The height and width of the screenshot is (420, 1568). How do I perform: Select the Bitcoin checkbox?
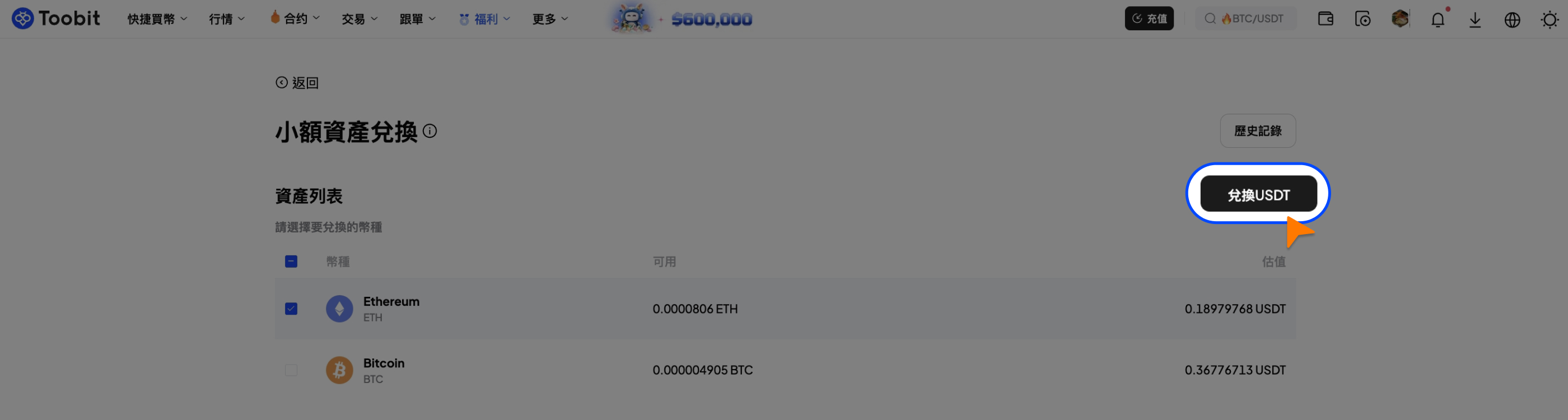(291, 370)
